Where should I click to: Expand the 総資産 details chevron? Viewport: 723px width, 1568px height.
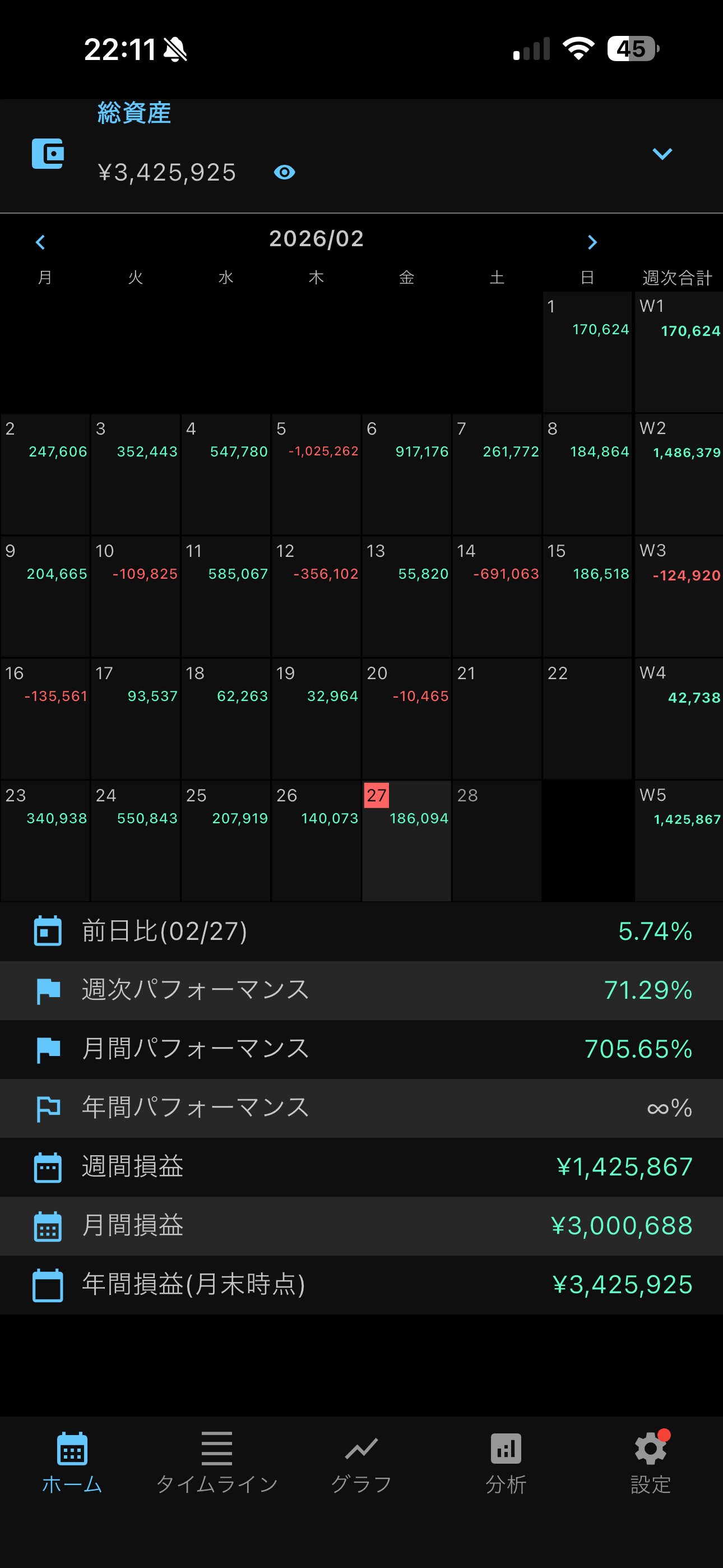click(x=661, y=154)
